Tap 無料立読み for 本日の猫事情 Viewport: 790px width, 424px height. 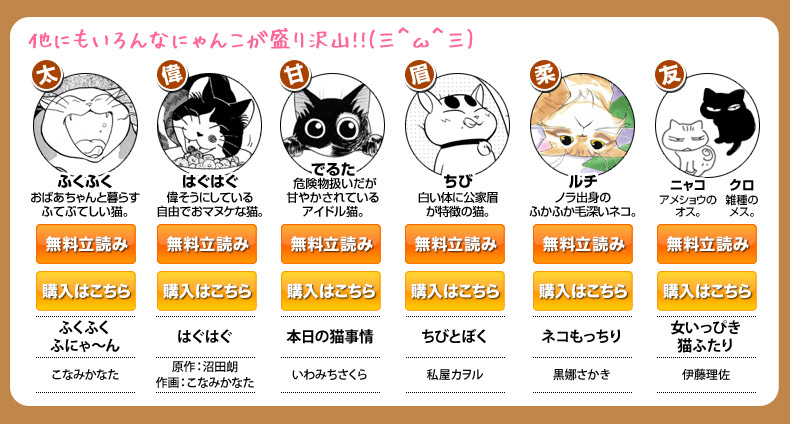[x=331, y=244]
